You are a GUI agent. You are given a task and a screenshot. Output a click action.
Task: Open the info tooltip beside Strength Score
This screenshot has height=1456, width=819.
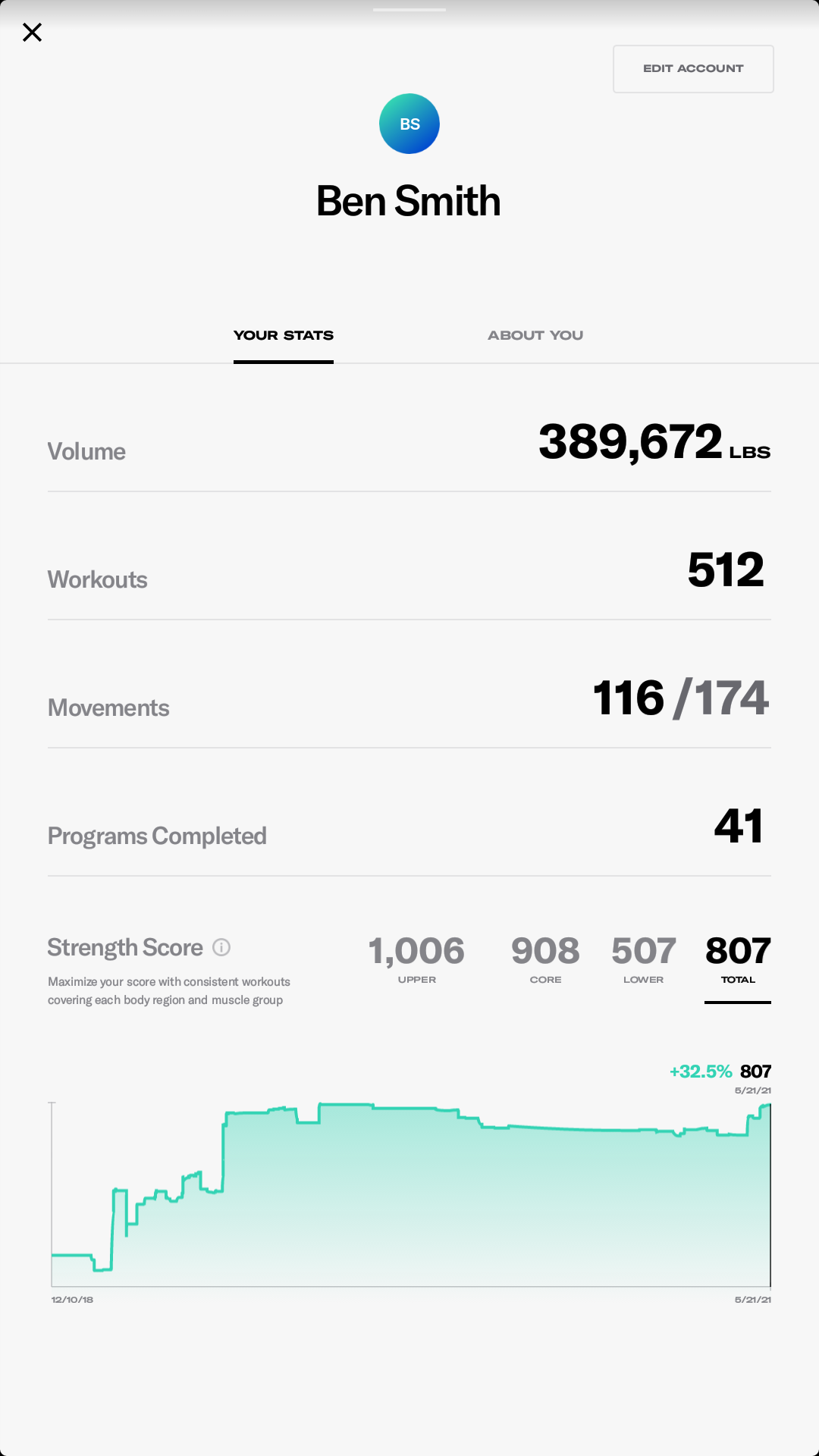pyautogui.click(x=221, y=947)
